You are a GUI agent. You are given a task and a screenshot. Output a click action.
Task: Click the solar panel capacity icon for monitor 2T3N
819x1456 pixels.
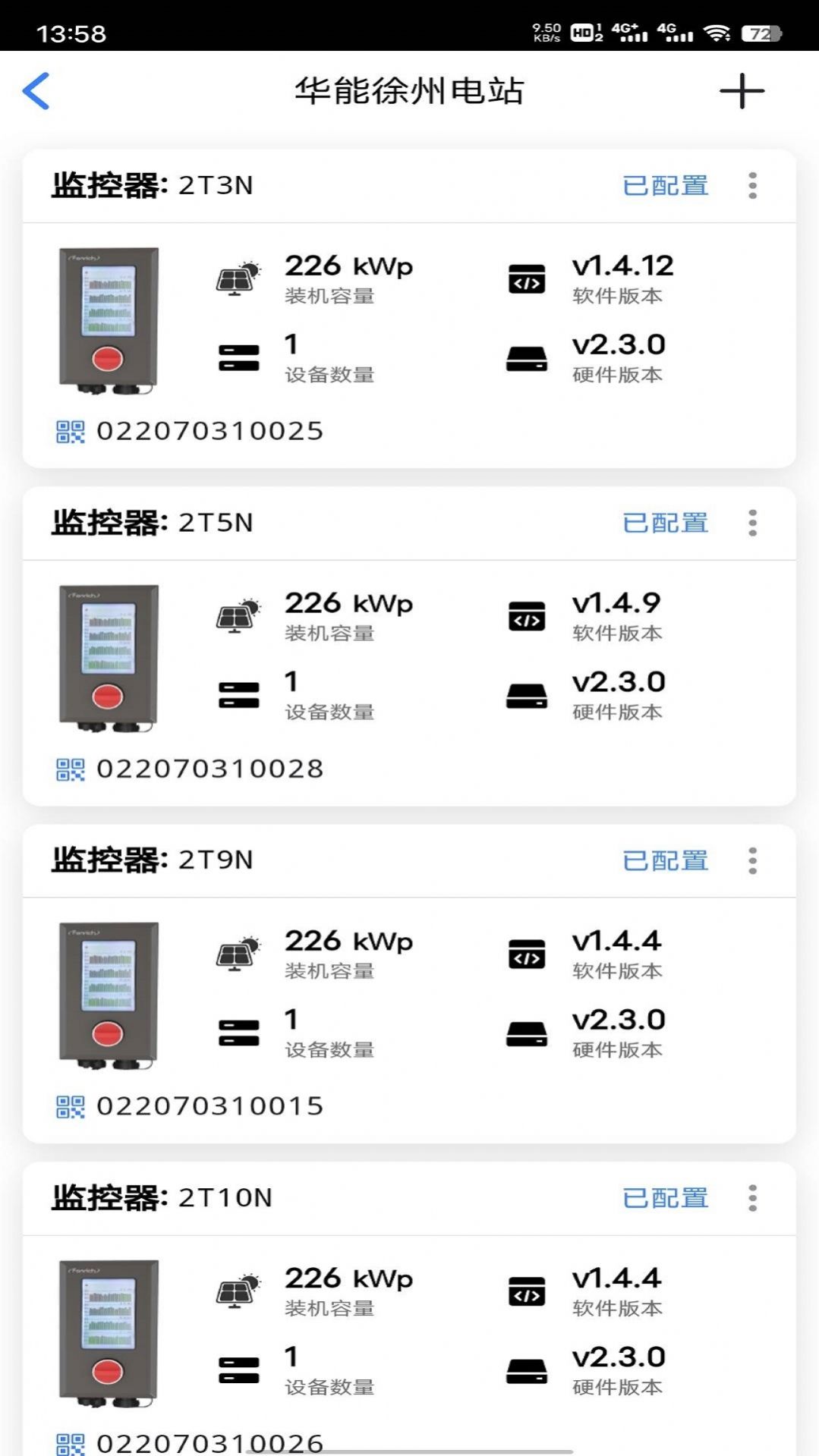tap(238, 278)
